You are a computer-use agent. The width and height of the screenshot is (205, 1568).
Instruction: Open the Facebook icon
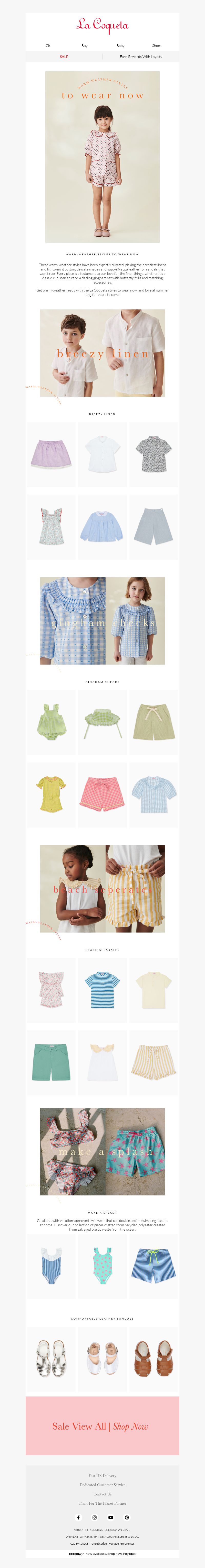click(x=78, y=1517)
